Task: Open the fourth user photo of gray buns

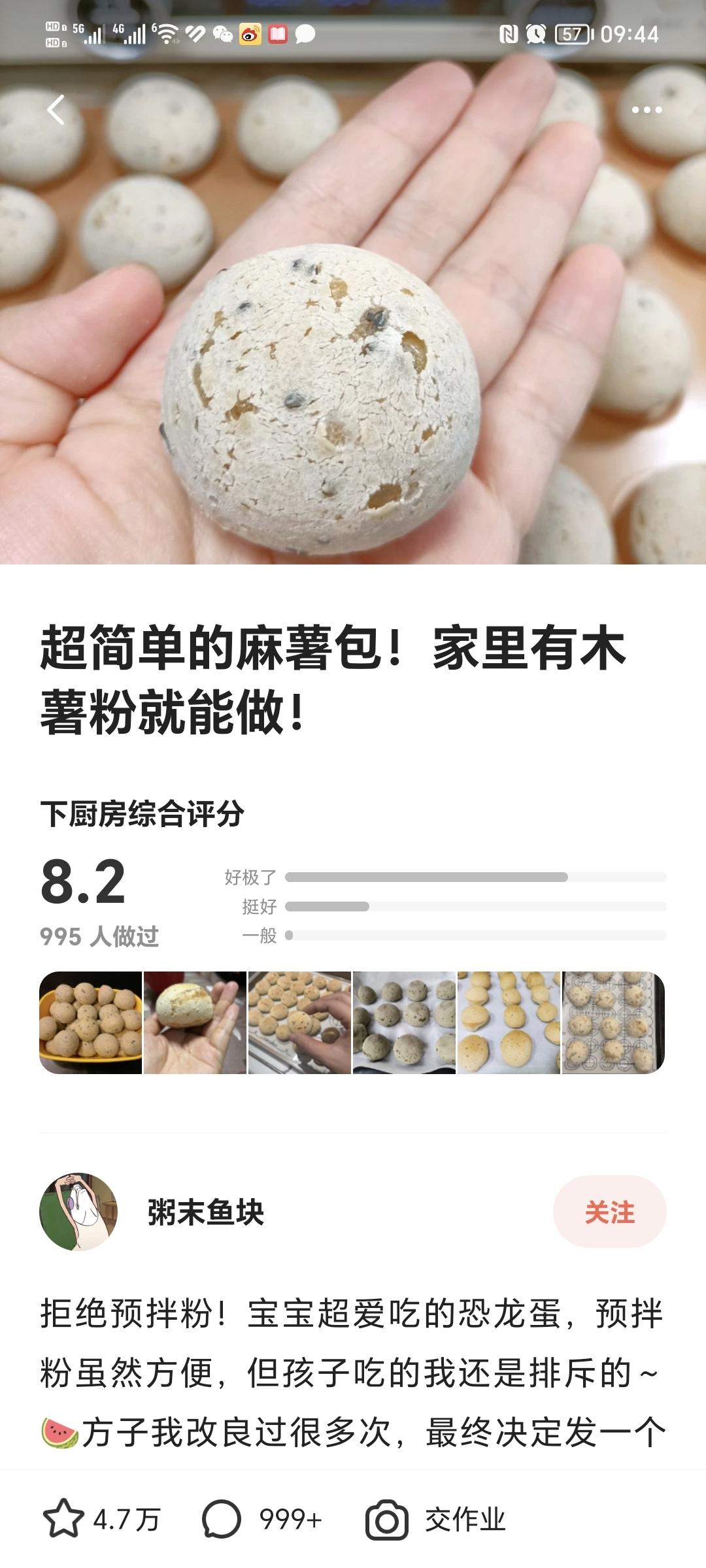Action: (404, 1023)
